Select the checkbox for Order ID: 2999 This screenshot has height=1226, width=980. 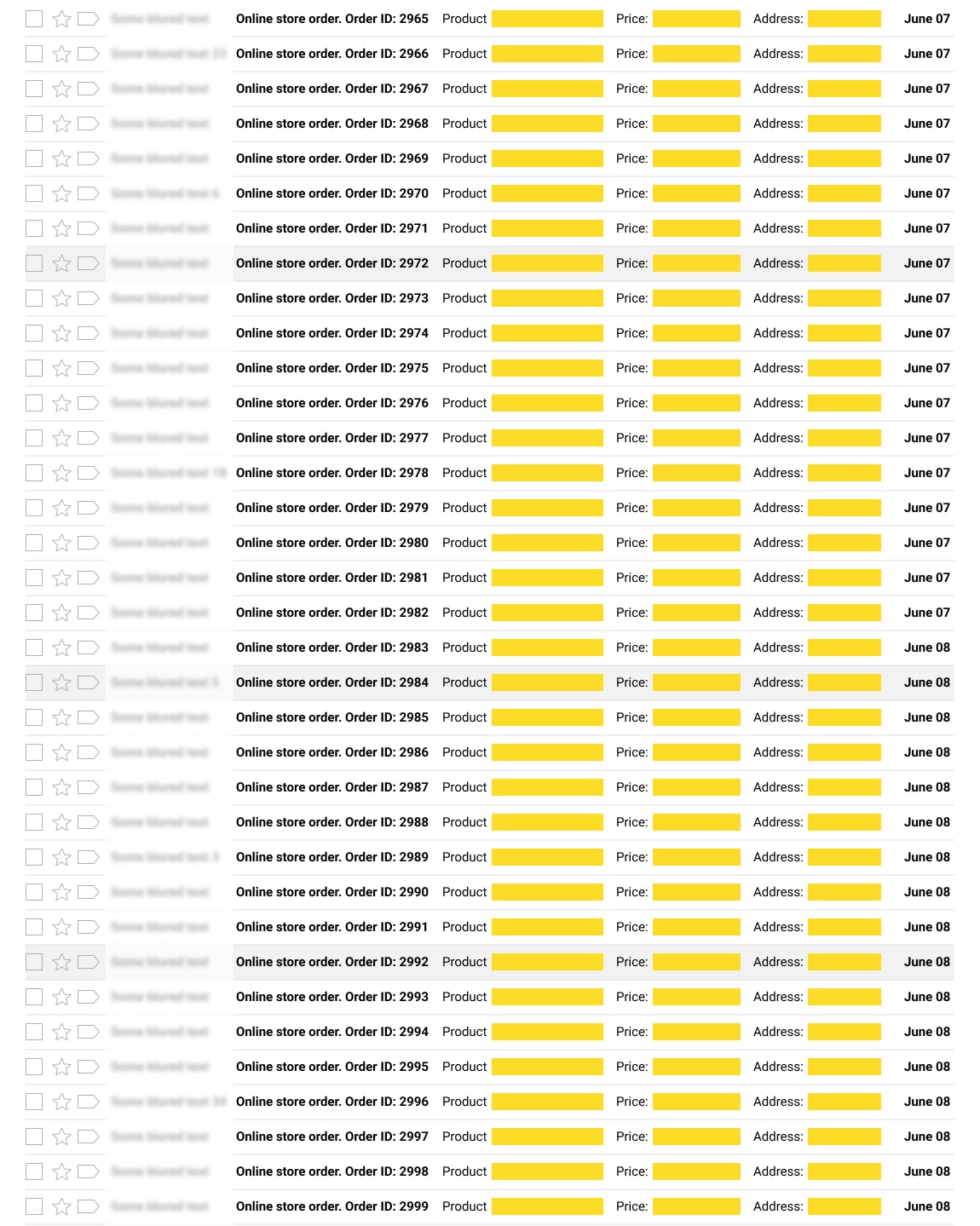(x=34, y=1206)
